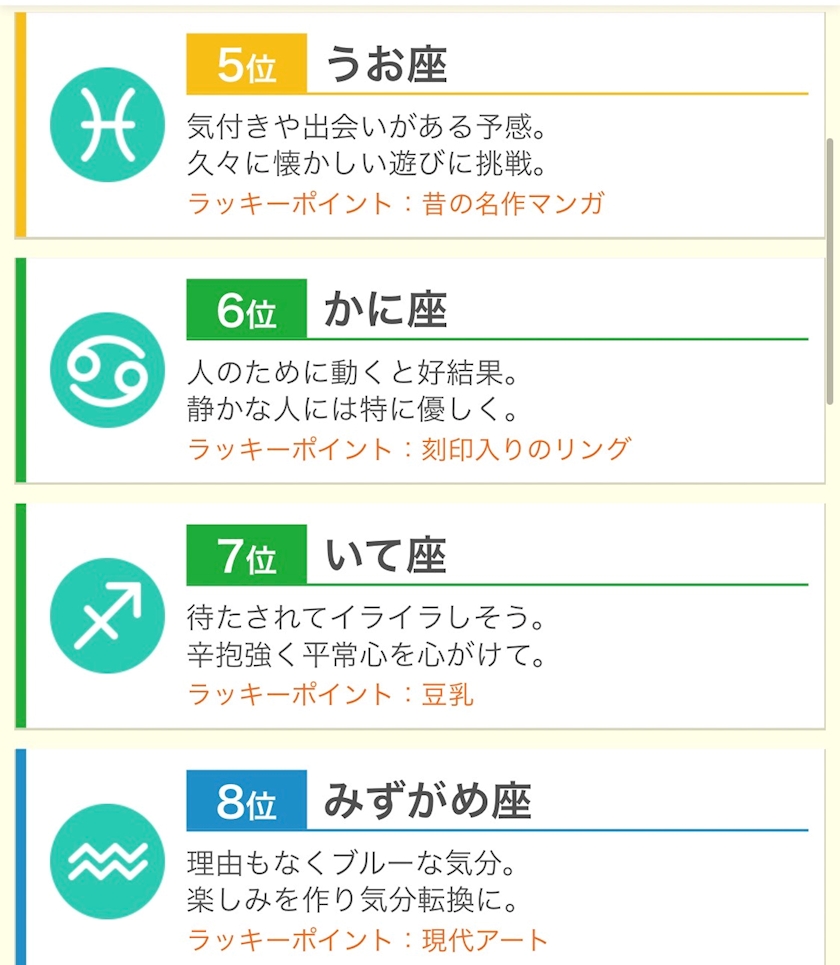Open the 7位 いて座 horoscope card
The height and width of the screenshot is (965, 840).
[420, 616]
